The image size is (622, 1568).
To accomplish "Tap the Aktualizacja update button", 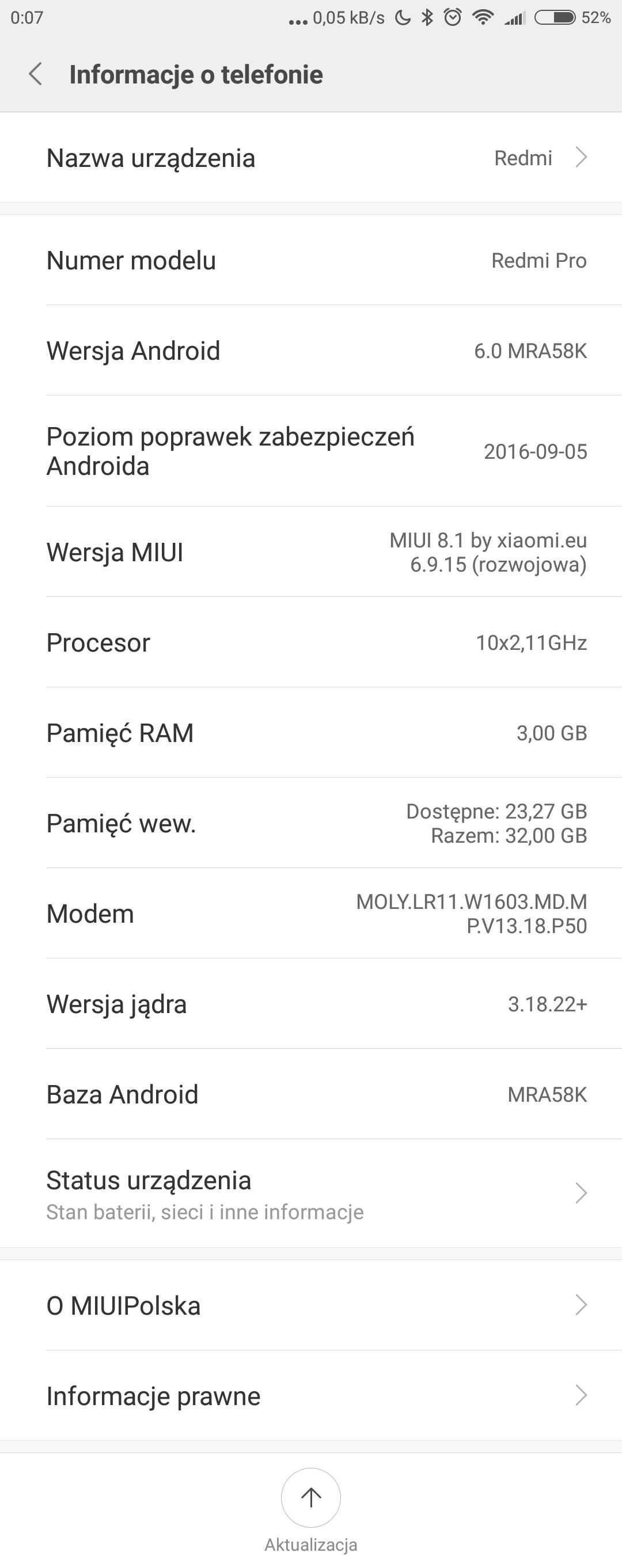I will point(310,1498).
